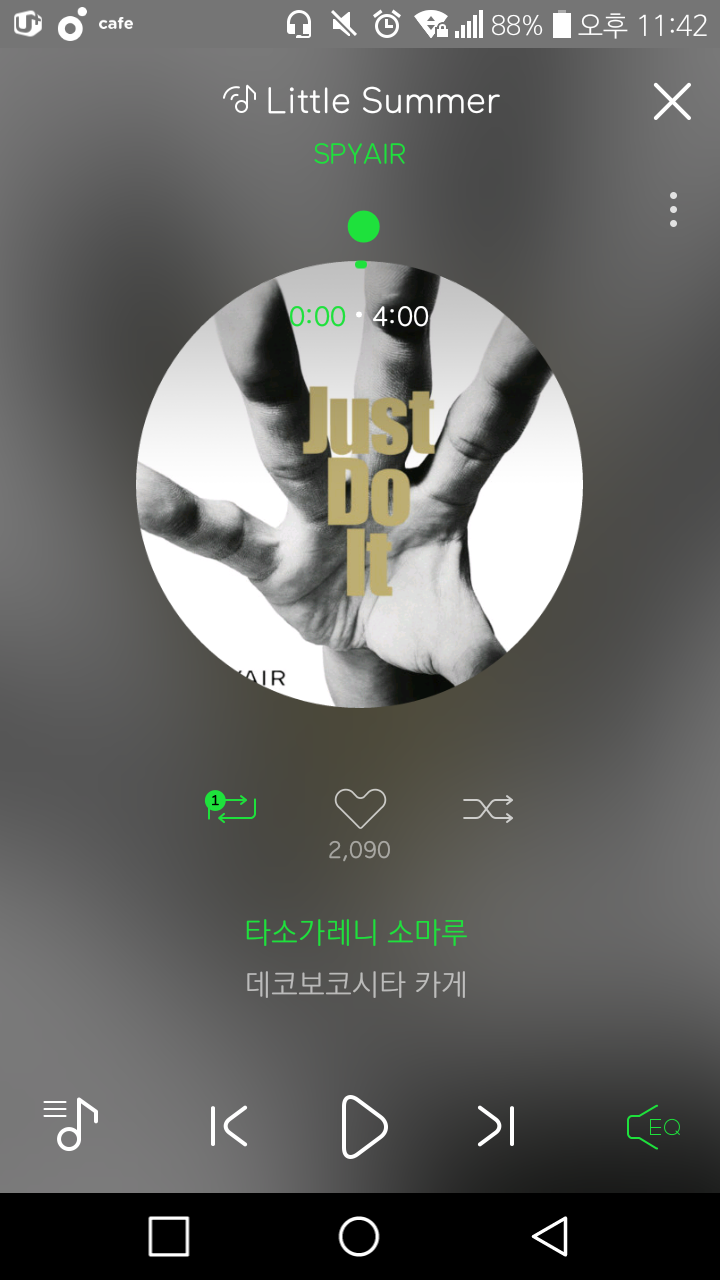Open the playlist queue

coord(71,1125)
